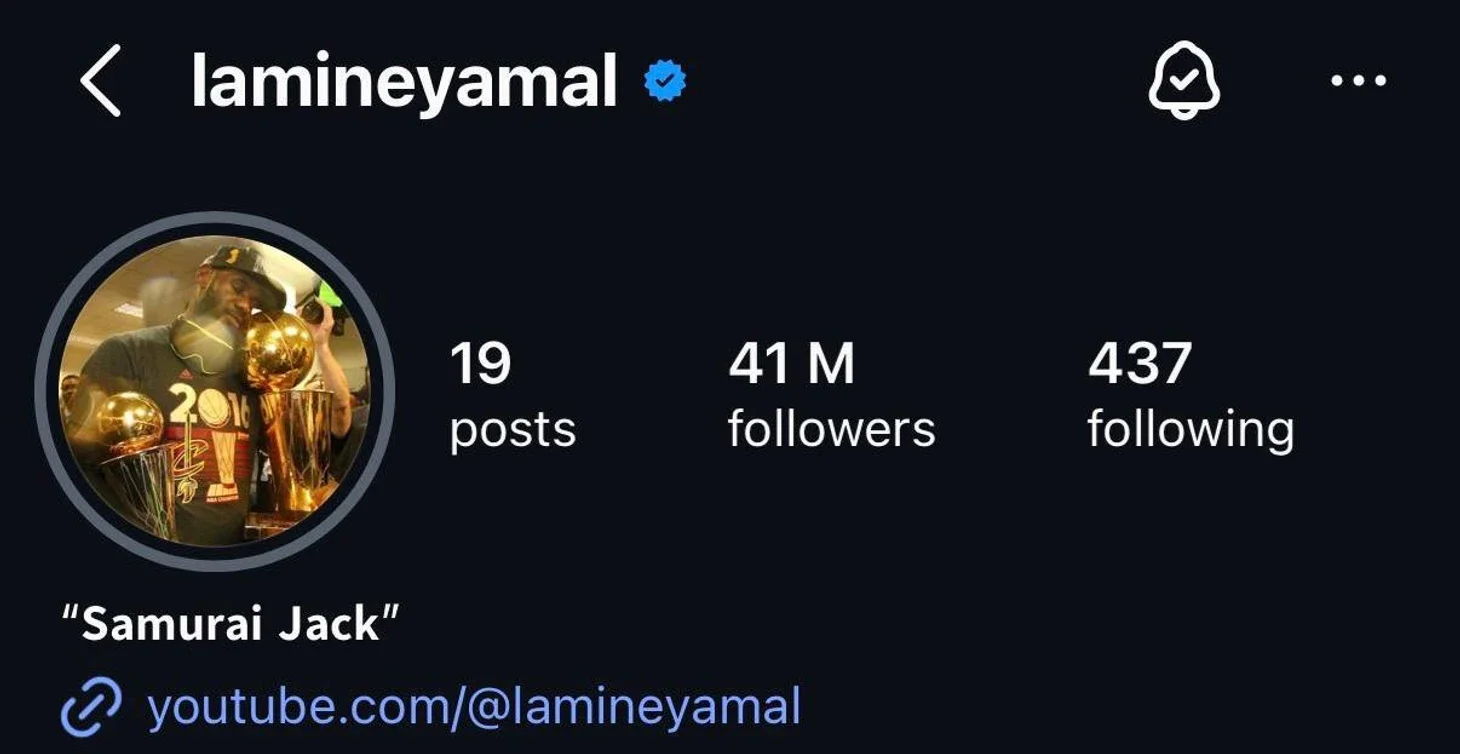
Task: Open the youtube.com/@lamineyamal link
Action: tap(473, 707)
